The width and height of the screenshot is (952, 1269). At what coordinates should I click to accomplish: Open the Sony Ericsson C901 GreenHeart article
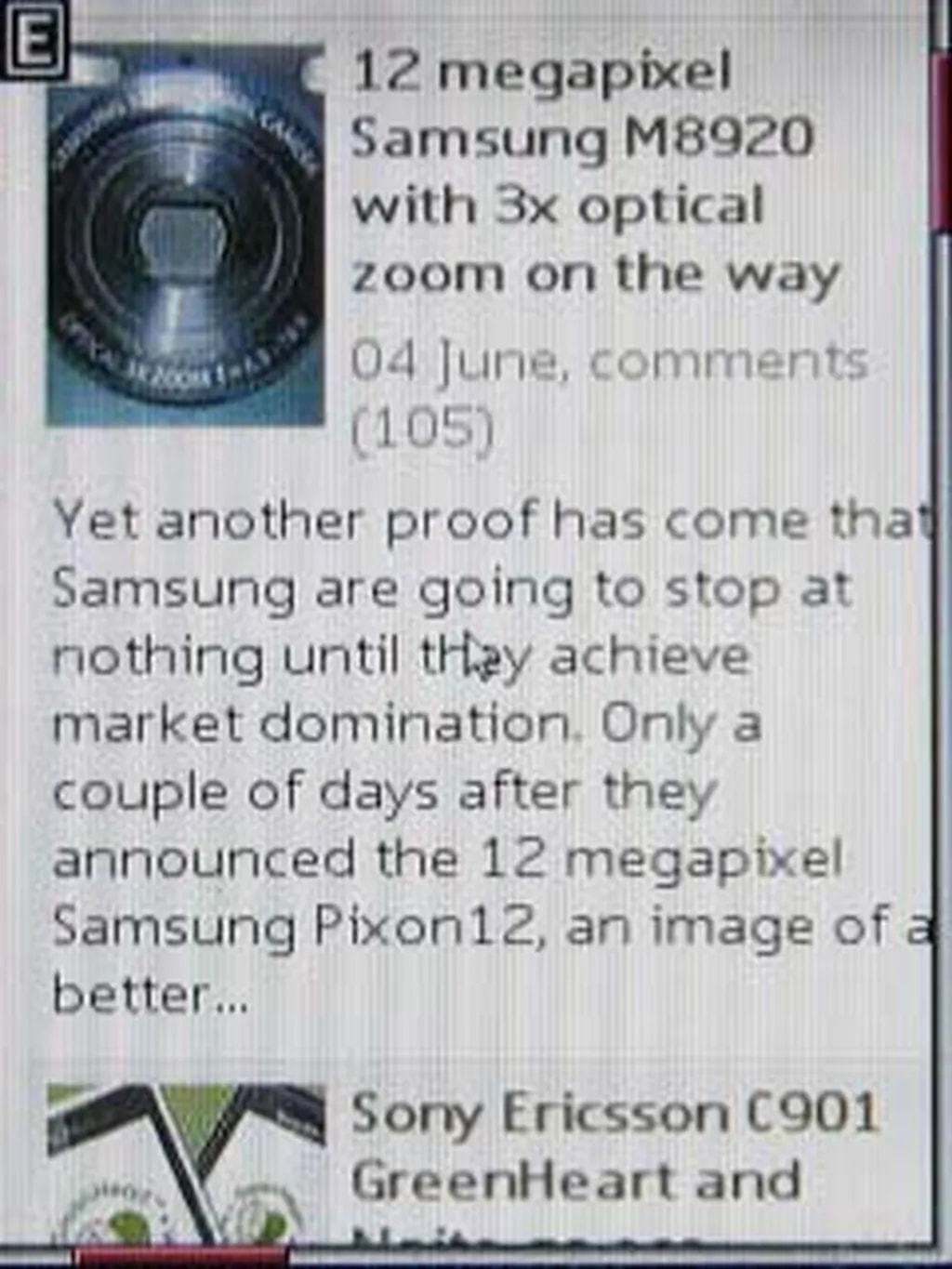614,1145
